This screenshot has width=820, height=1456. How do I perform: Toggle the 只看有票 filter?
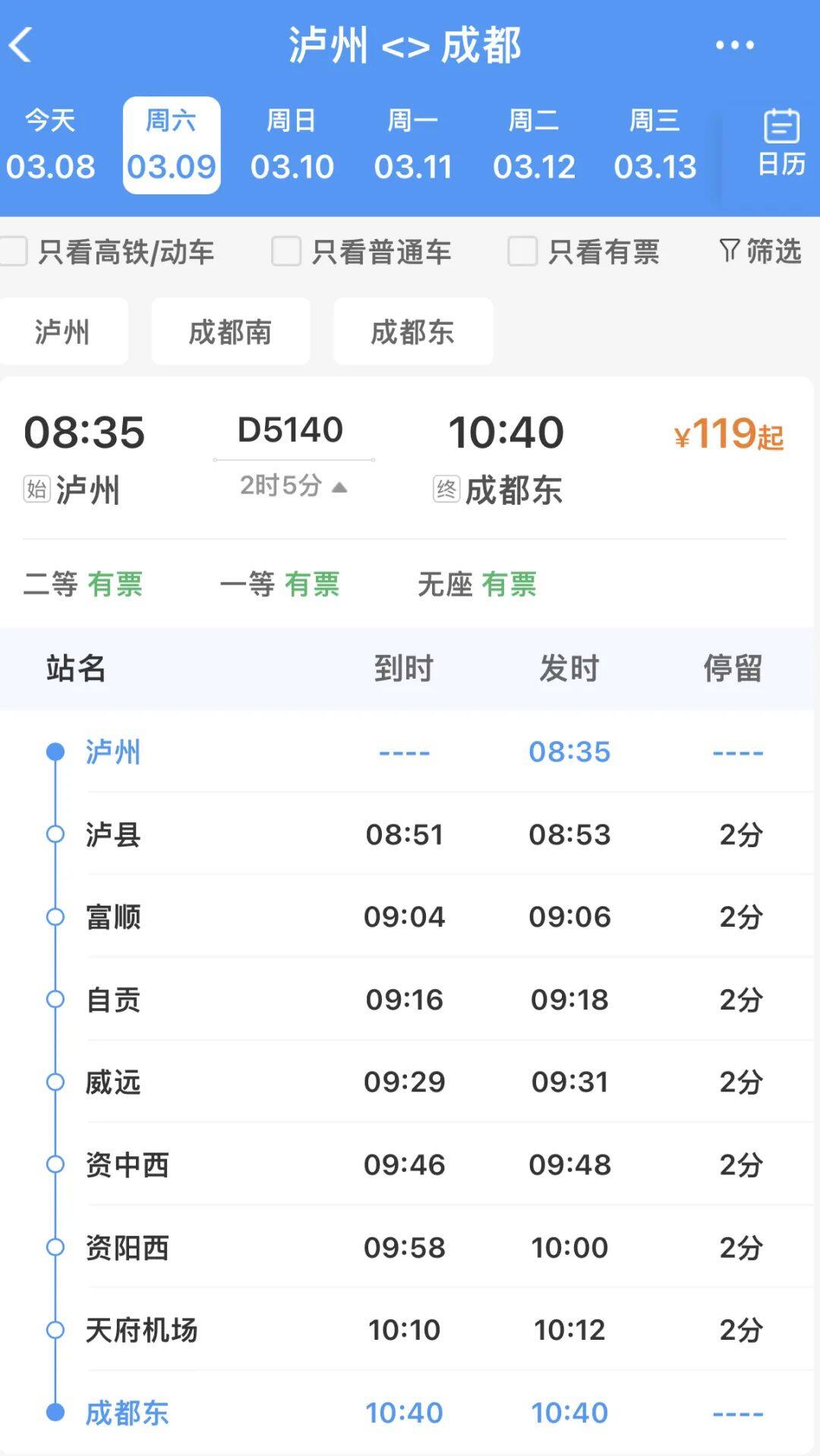click(522, 252)
